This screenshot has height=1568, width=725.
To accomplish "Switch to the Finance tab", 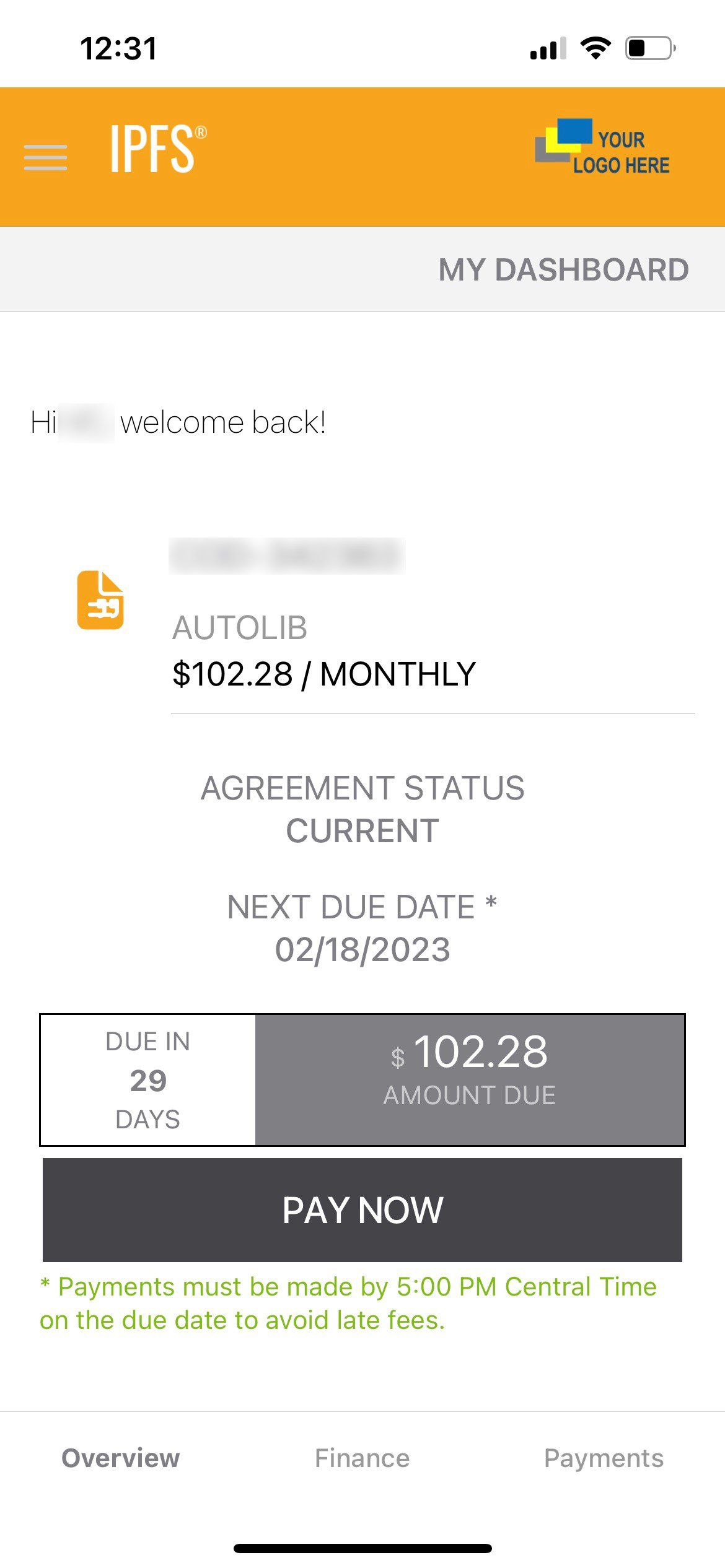I will (362, 1458).
